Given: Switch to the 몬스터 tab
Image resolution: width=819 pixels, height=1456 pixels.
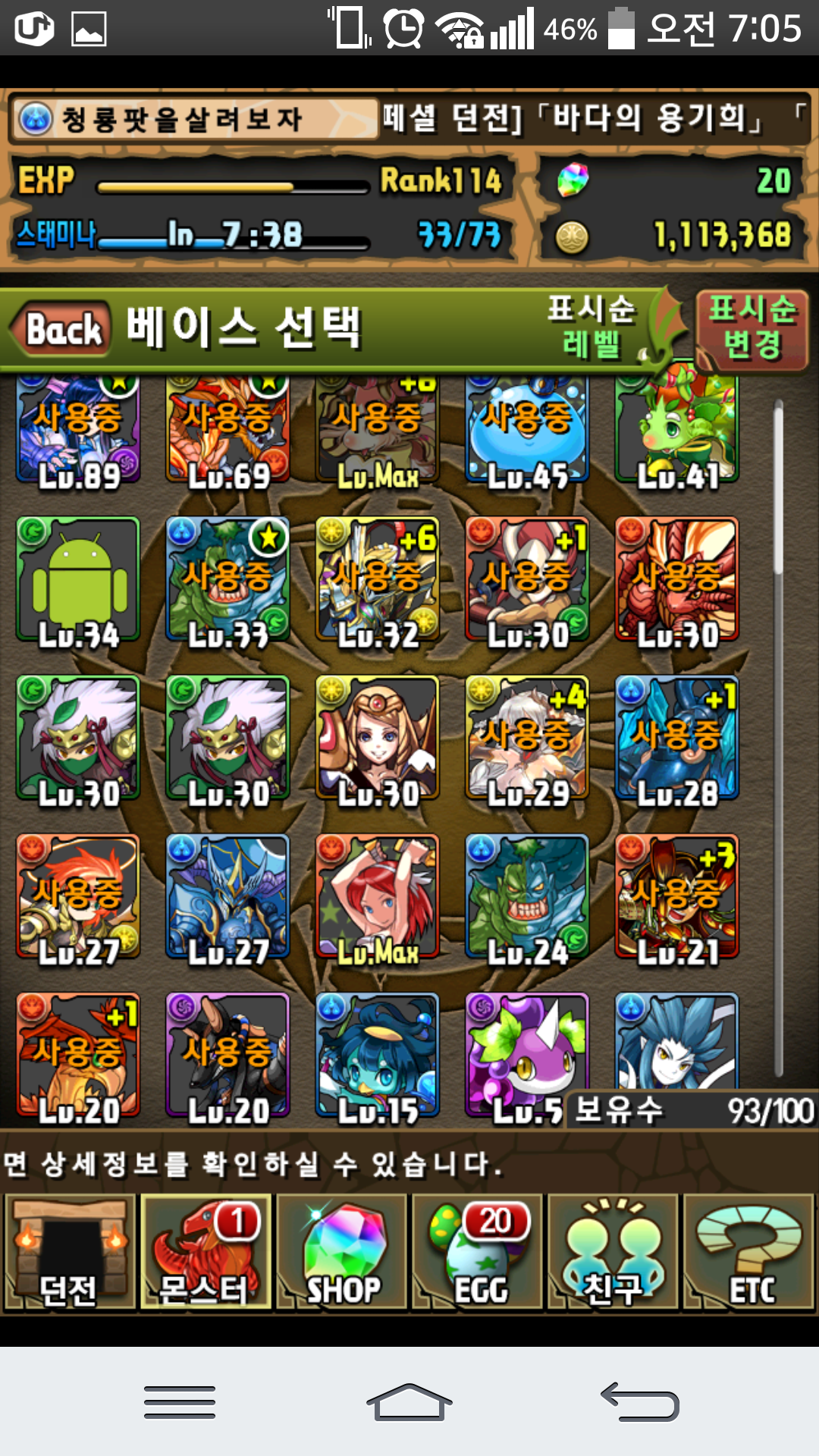Looking at the screenshot, I should click(206, 1253).
